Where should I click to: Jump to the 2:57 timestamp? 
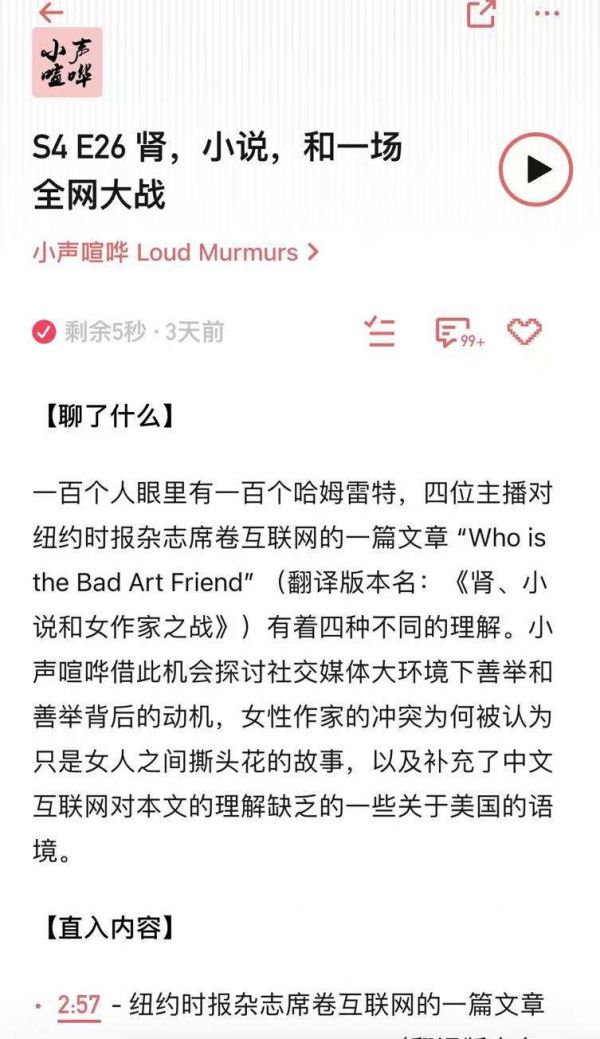(79, 1005)
